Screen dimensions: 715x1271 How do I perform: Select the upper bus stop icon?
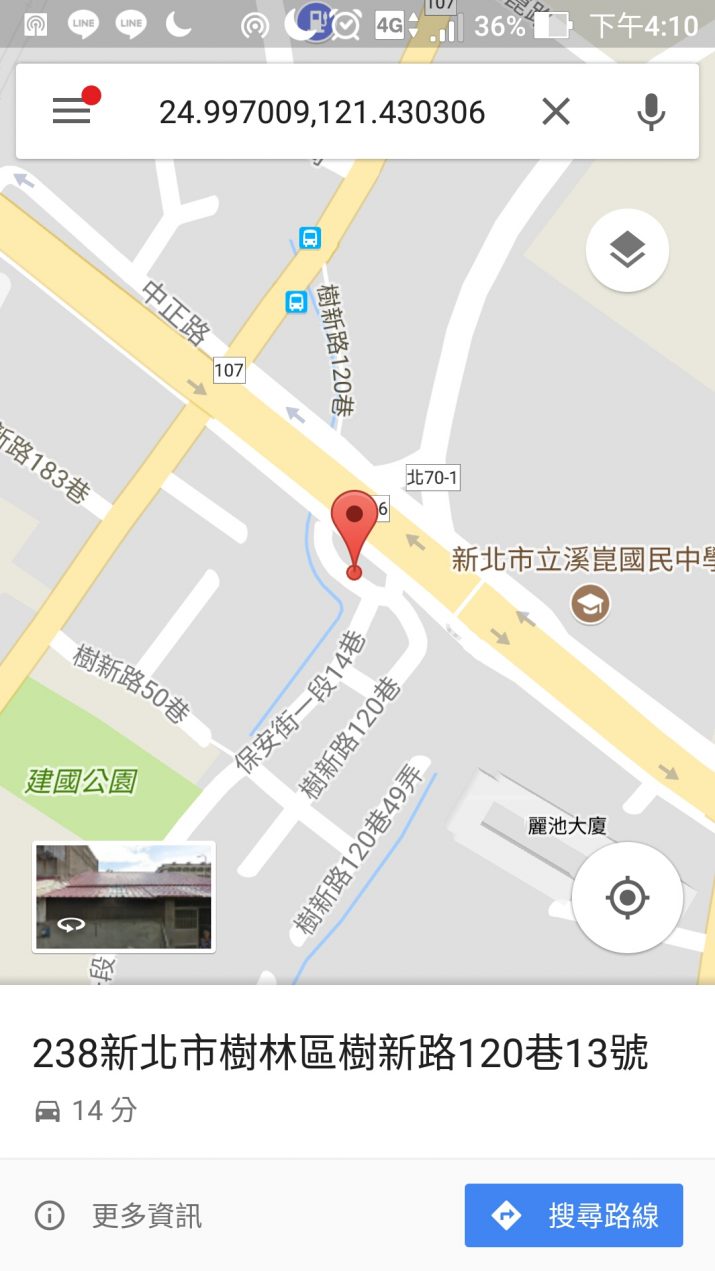pos(310,238)
